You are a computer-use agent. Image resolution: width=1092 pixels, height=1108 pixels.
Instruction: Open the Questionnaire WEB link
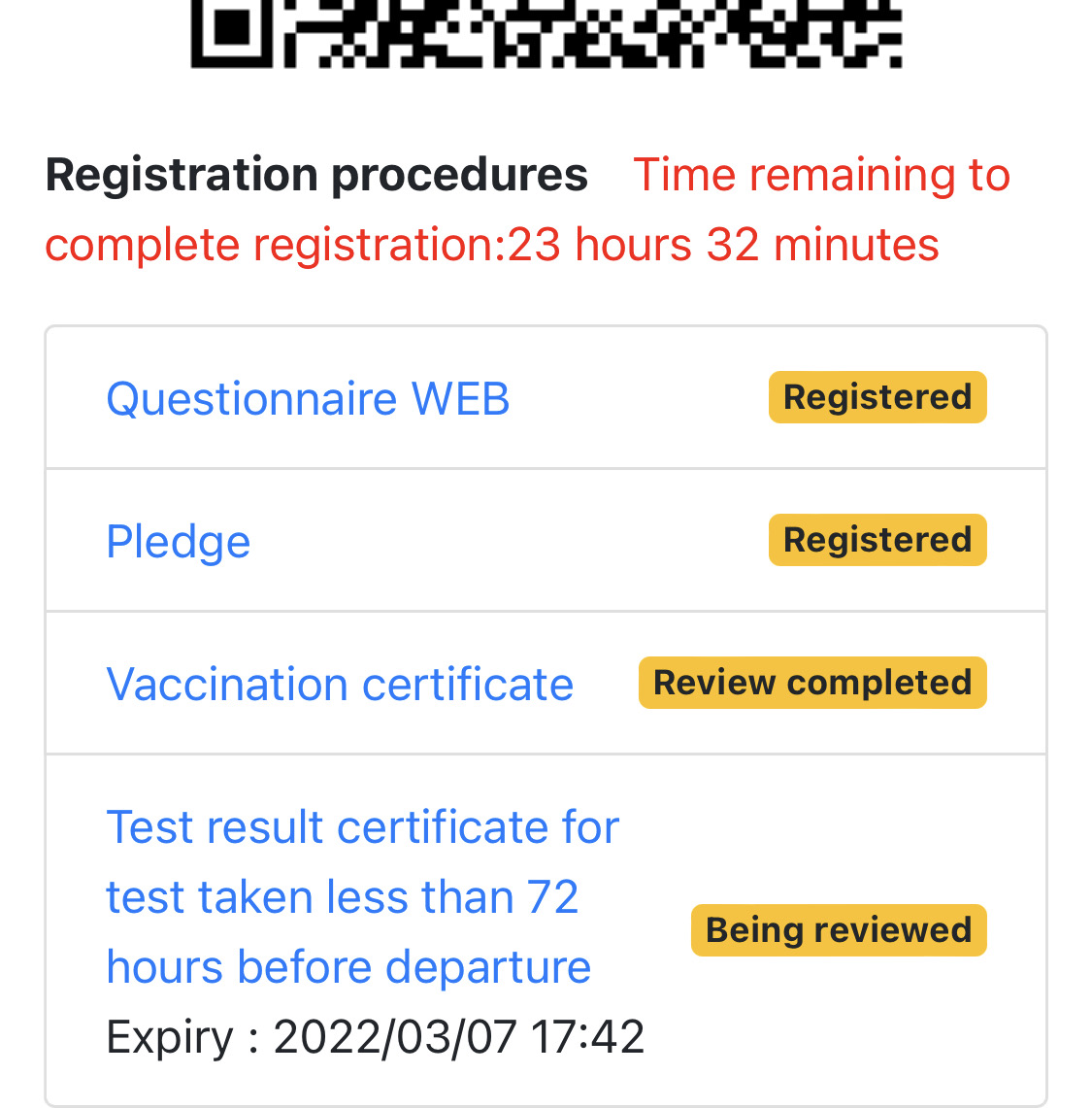coord(308,399)
